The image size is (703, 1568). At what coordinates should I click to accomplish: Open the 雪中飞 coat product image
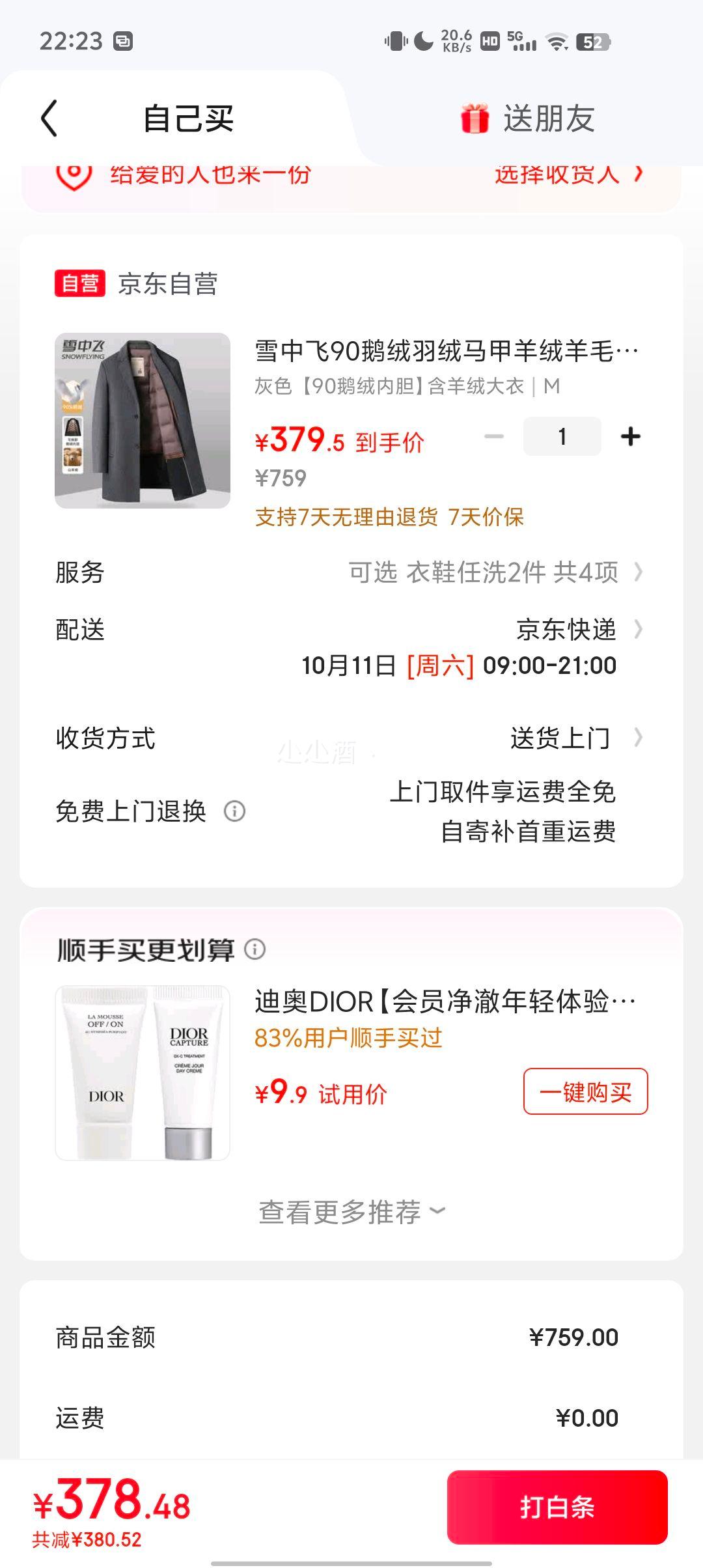coord(143,421)
